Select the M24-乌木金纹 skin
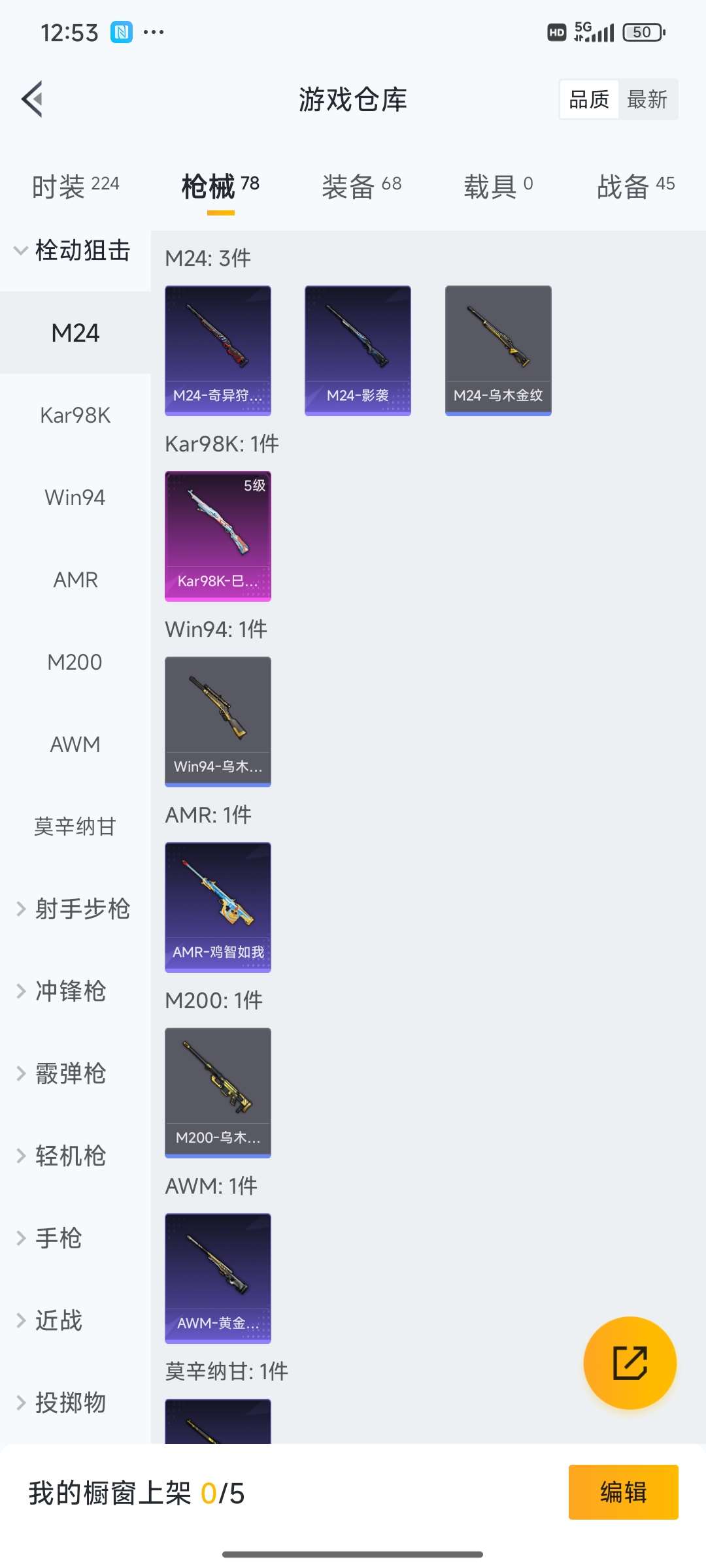This screenshot has height=1568, width=706. (x=497, y=349)
